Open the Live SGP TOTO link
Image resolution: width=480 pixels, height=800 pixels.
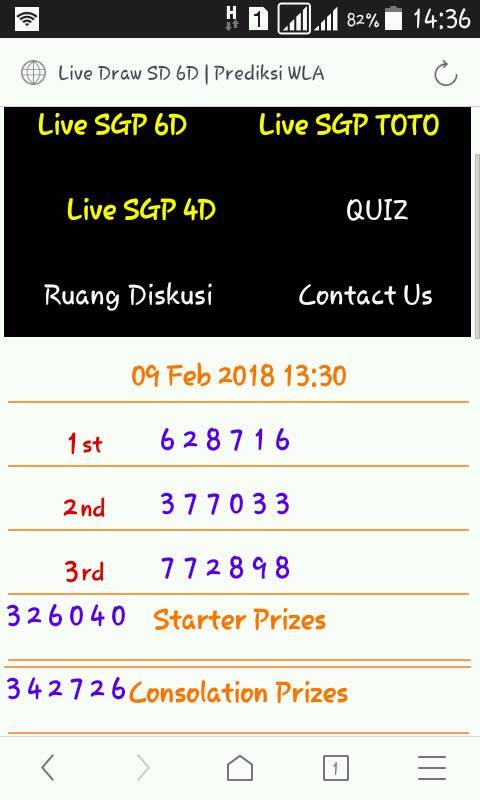pyautogui.click(x=348, y=125)
